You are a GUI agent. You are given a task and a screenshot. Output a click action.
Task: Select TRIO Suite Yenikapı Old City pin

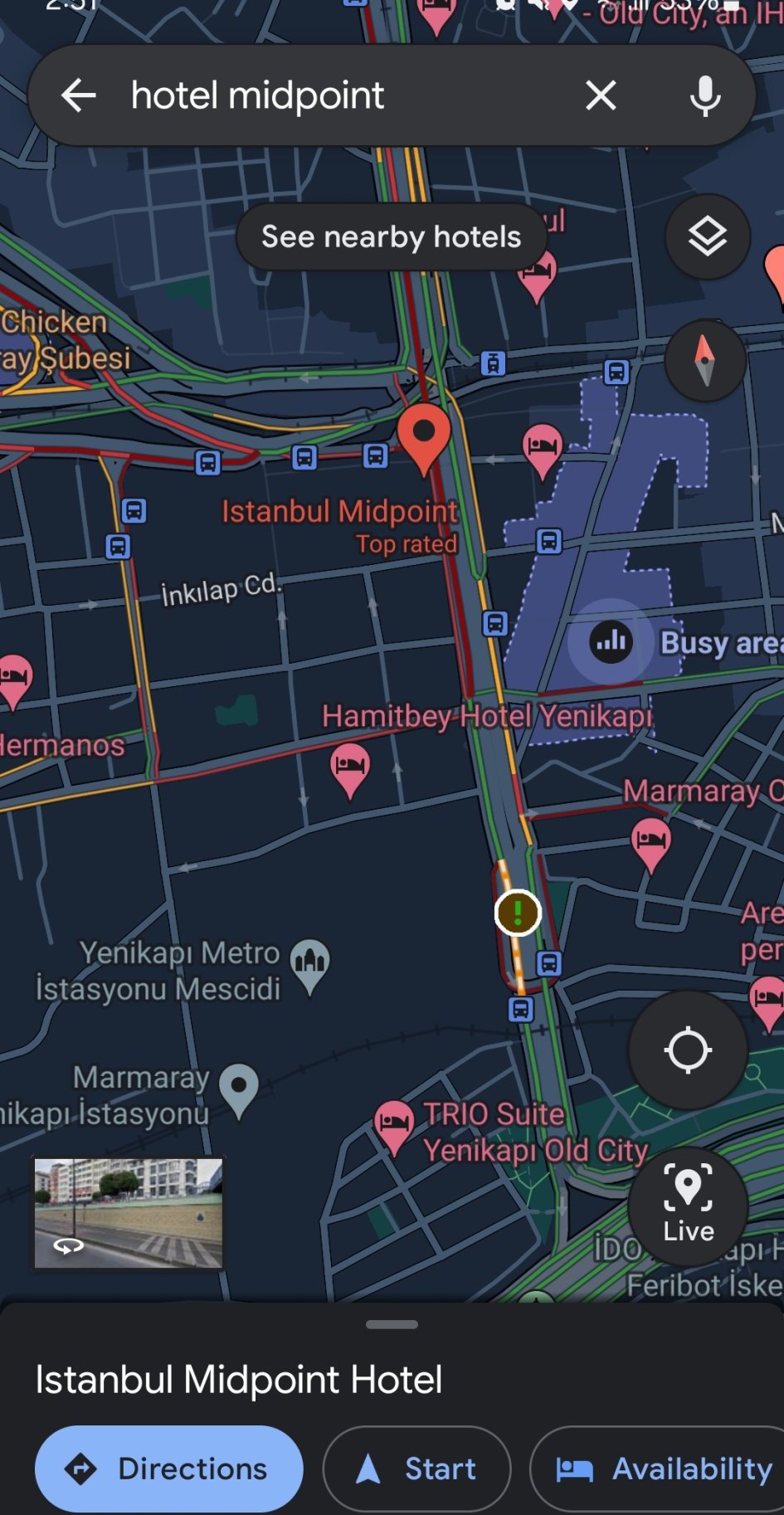pyautogui.click(x=394, y=1123)
